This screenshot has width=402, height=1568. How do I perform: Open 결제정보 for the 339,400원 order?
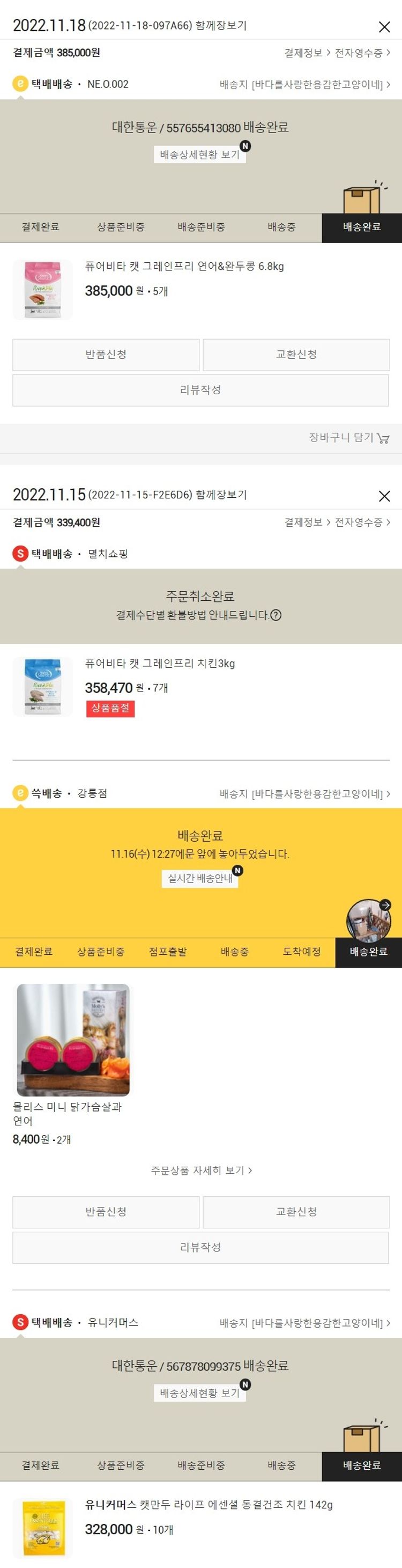(307, 522)
